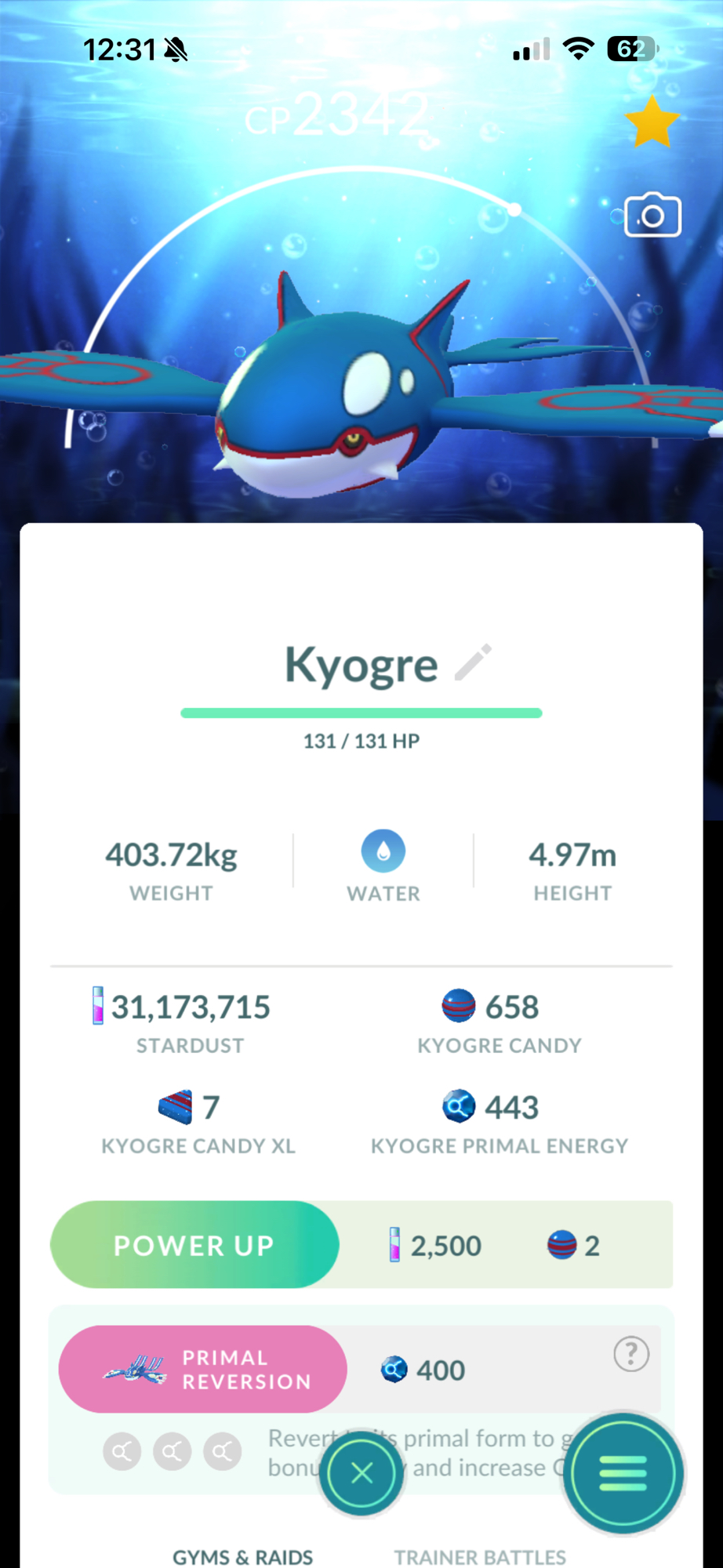Start Primal Reversion for 400 energy
The width and height of the screenshot is (723, 1568).
coord(203,1369)
